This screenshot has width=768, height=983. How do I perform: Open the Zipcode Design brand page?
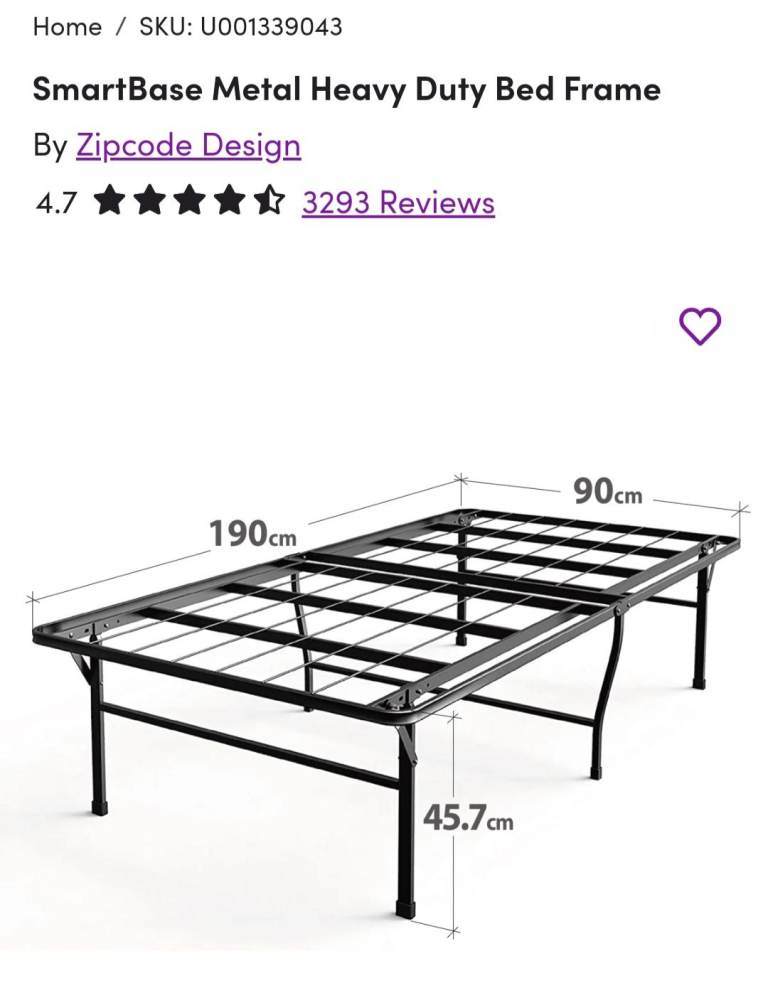click(x=188, y=145)
